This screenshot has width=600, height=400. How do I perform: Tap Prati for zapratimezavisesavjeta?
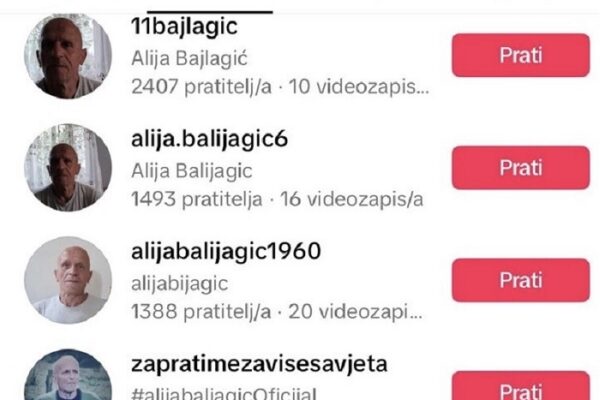coord(520,387)
